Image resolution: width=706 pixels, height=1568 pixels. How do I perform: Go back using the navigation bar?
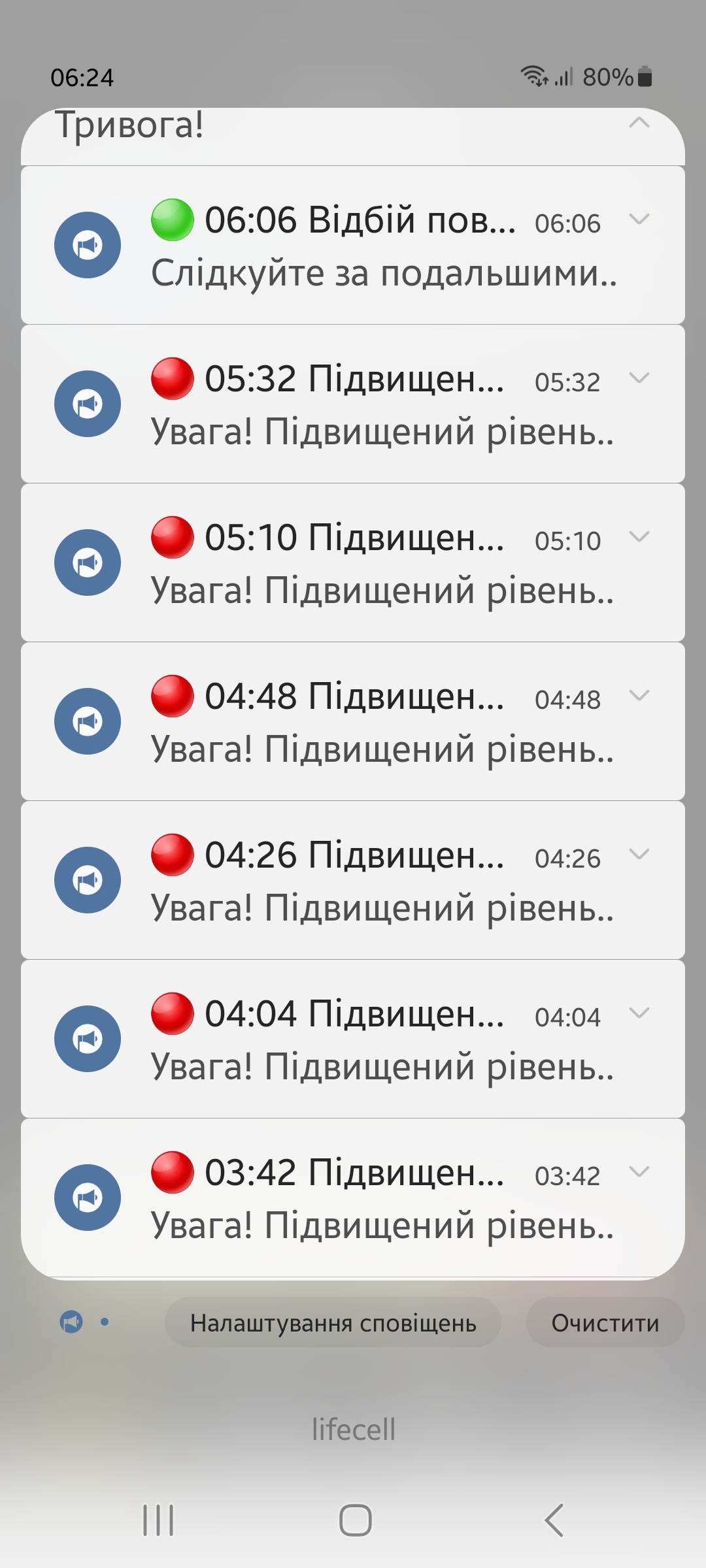point(554,1520)
